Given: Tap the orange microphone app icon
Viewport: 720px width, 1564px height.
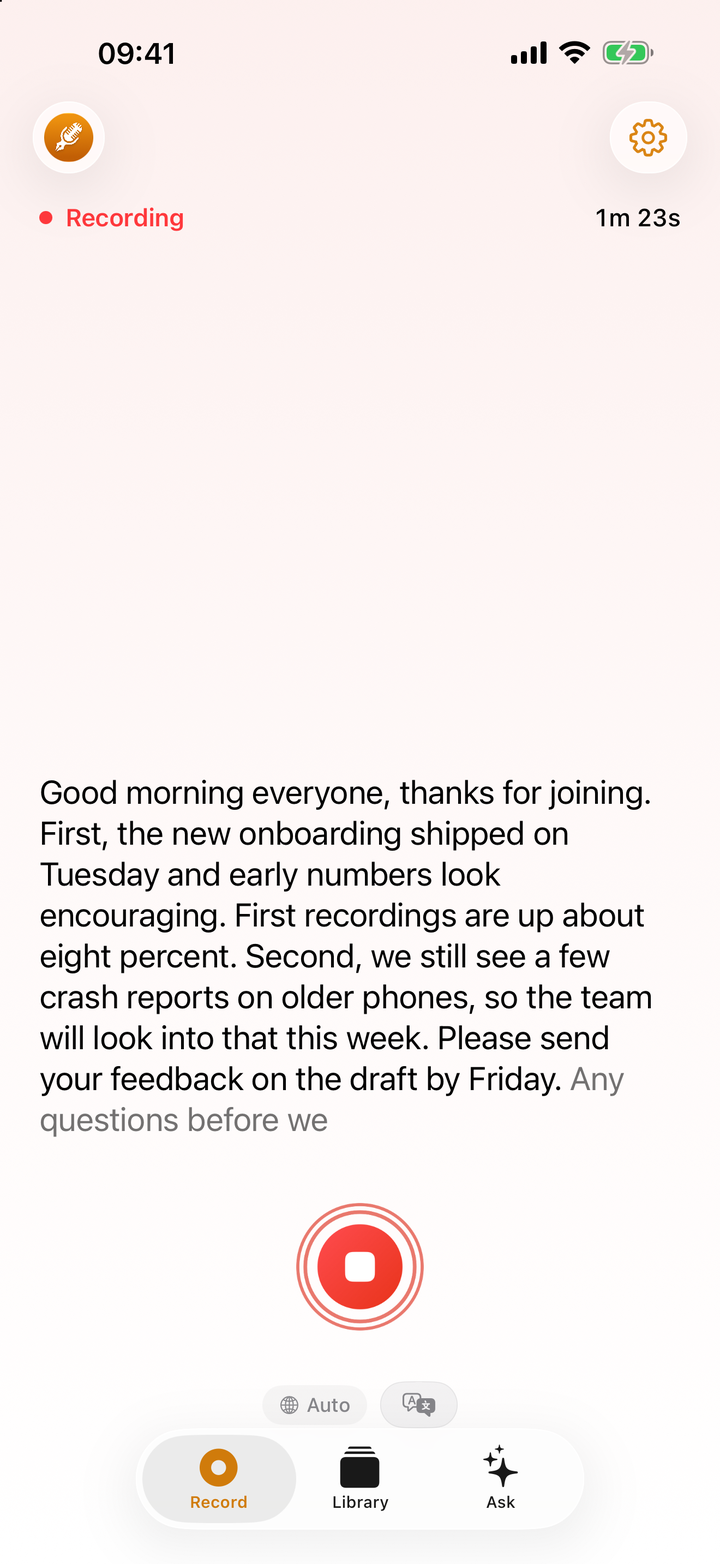Looking at the screenshot, I should click(69, 138).
